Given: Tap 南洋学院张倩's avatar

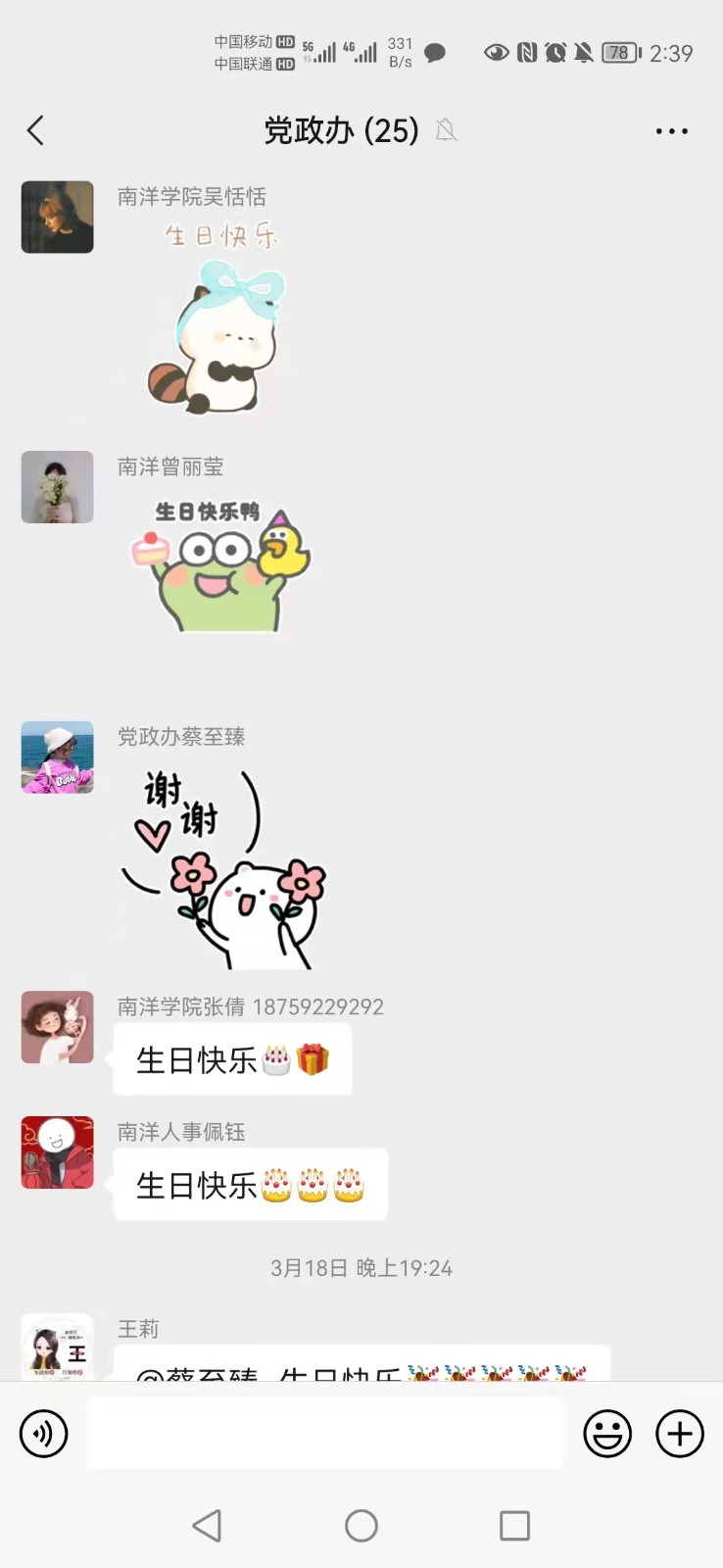Looking at the screenshot, I should pos(58,1027).
